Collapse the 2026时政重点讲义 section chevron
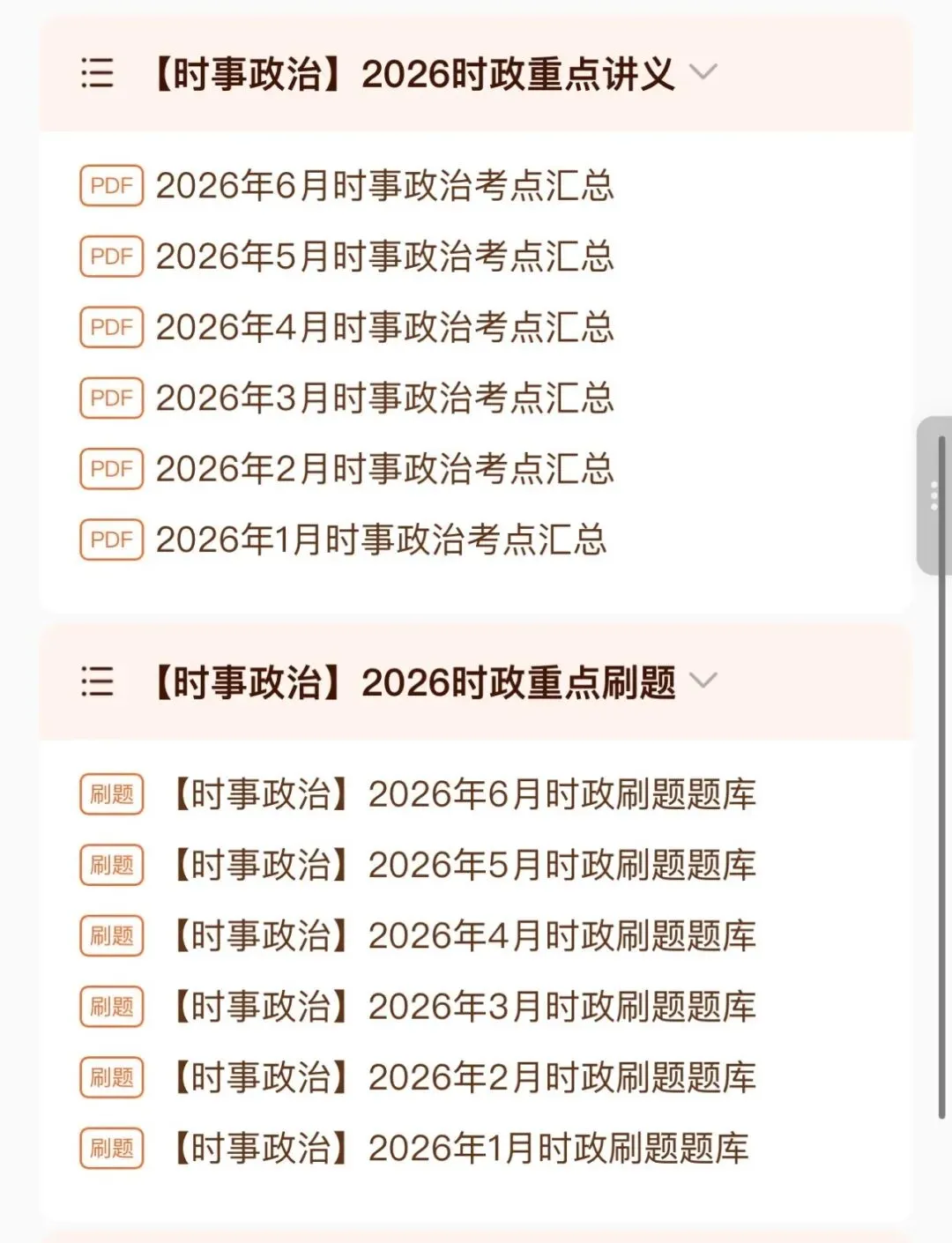Image resolution: width=952 pixels, height=1243 pixels. (703, 71)
